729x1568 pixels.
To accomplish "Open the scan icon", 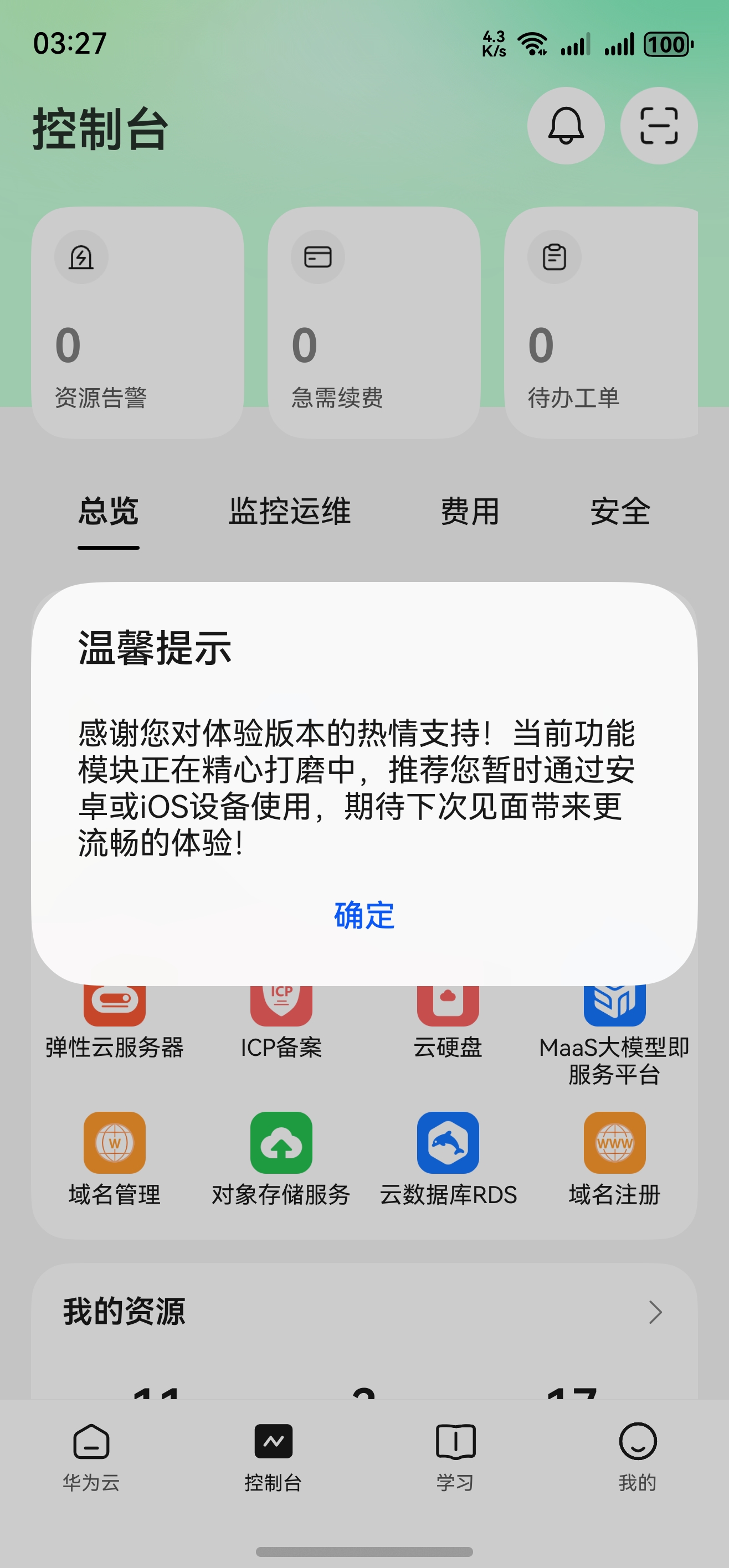I will click(x=658, y=126).
